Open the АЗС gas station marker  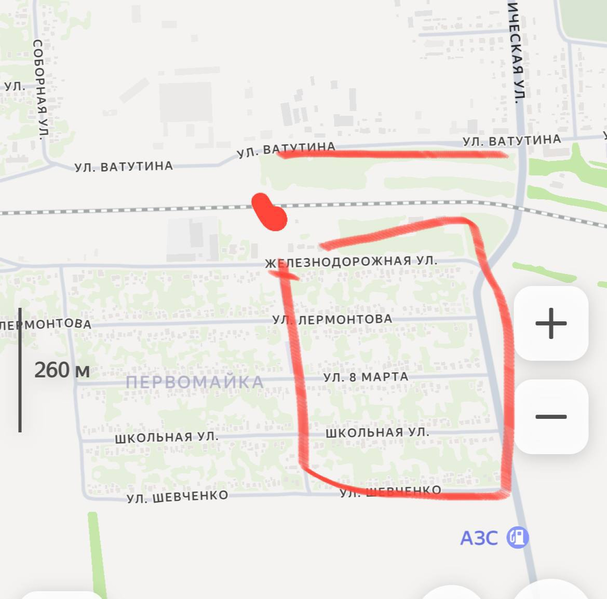click(517, 538)
